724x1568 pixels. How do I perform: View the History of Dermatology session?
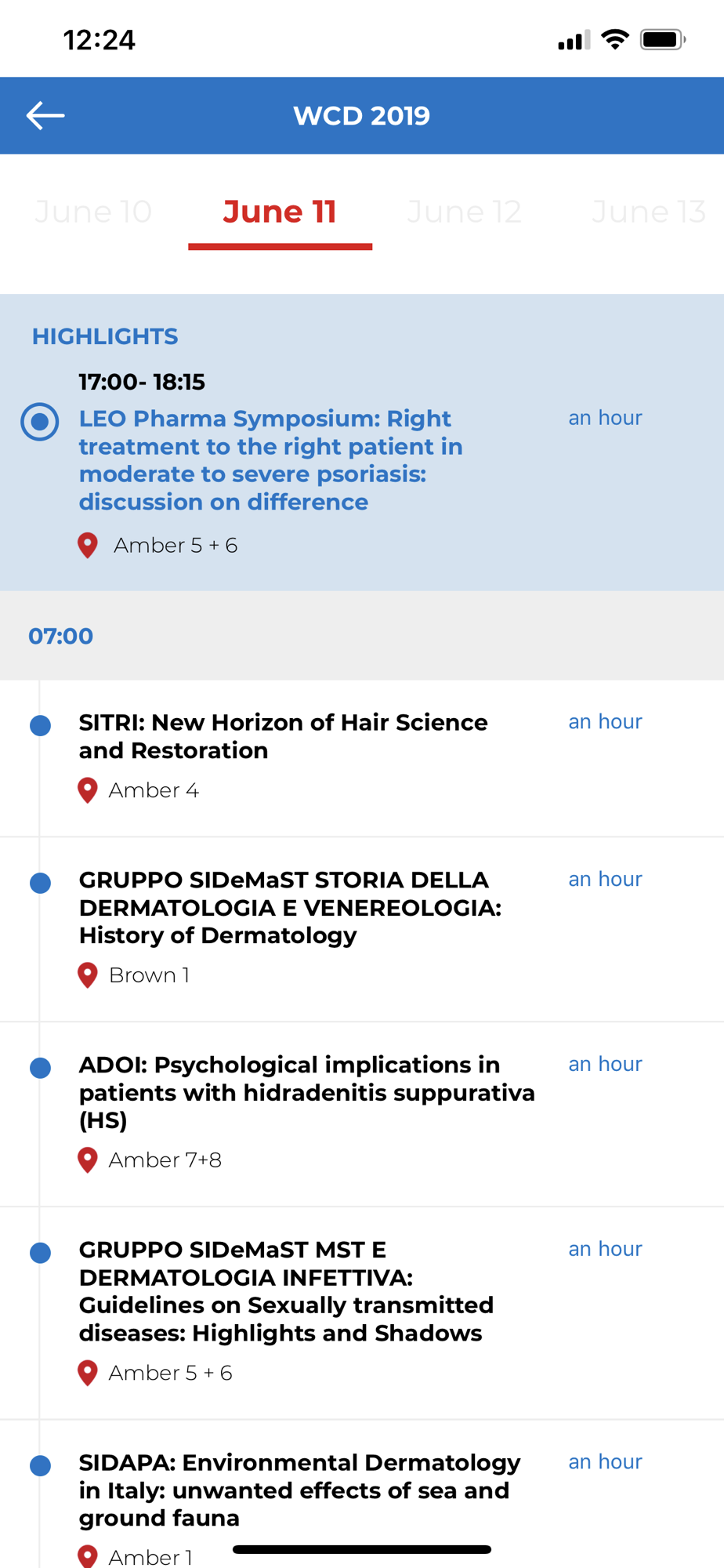(x=290, y=907)
